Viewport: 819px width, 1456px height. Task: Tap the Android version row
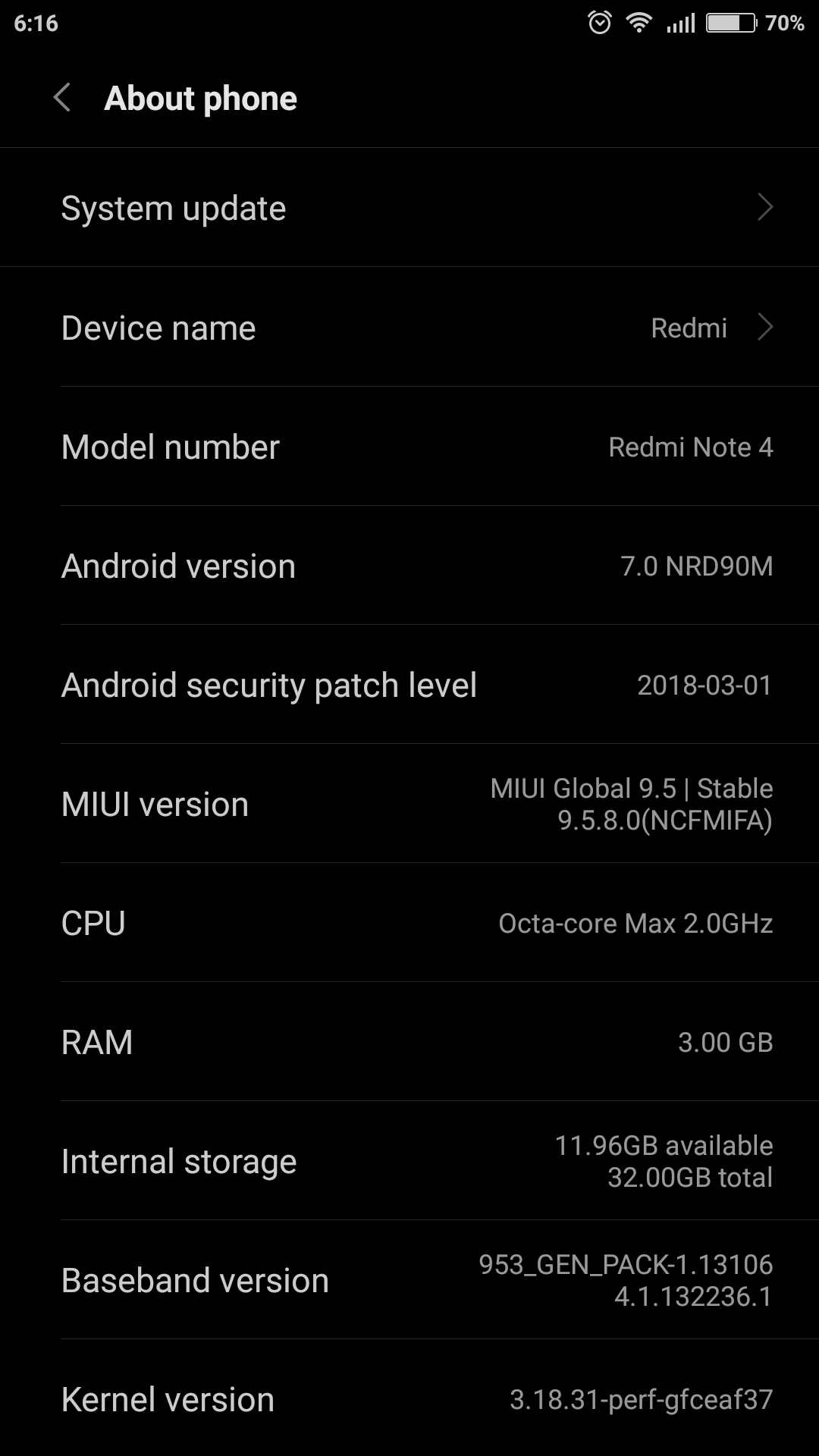tap(409, 566)
